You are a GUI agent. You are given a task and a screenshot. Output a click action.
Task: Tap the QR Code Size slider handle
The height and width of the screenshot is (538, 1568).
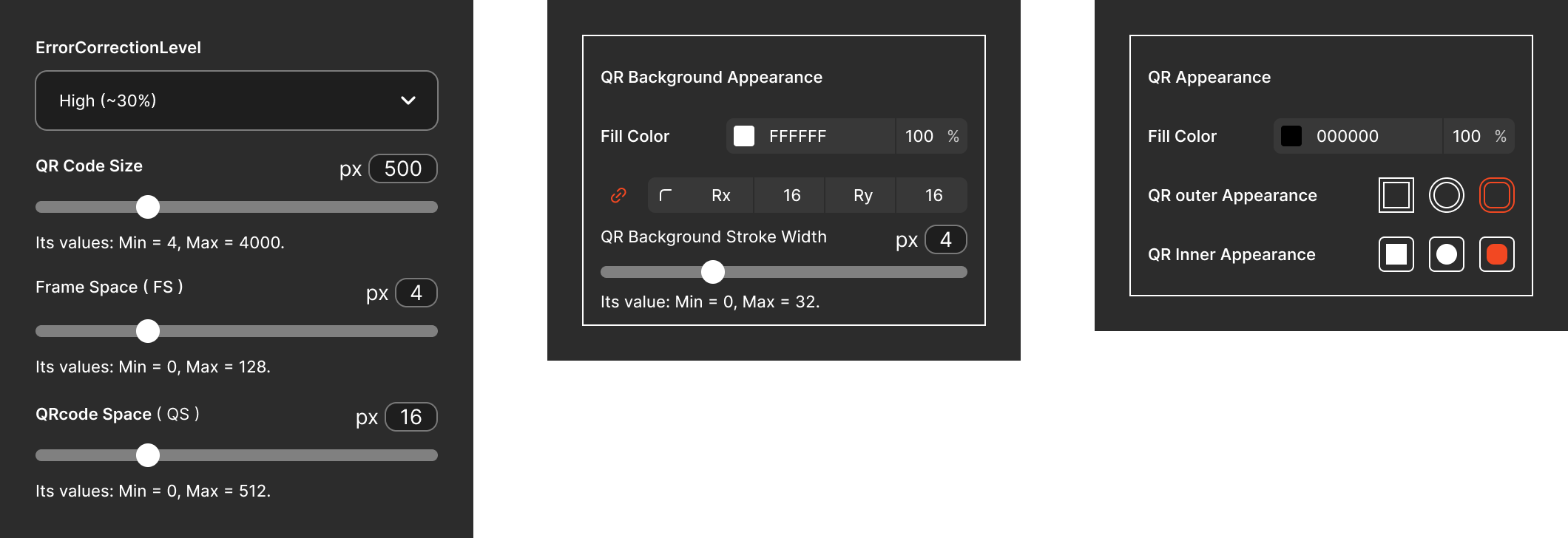(148, 207)
